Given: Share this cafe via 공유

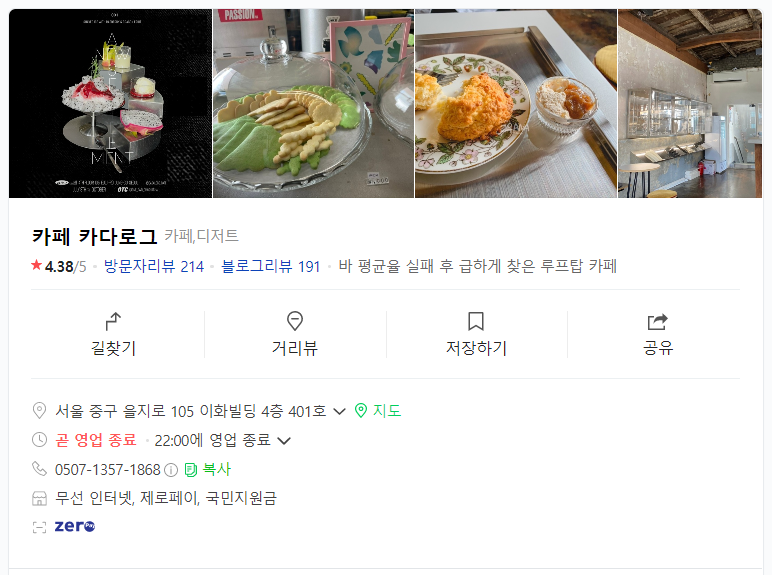Looking at the screenshot, I should 657,334.
